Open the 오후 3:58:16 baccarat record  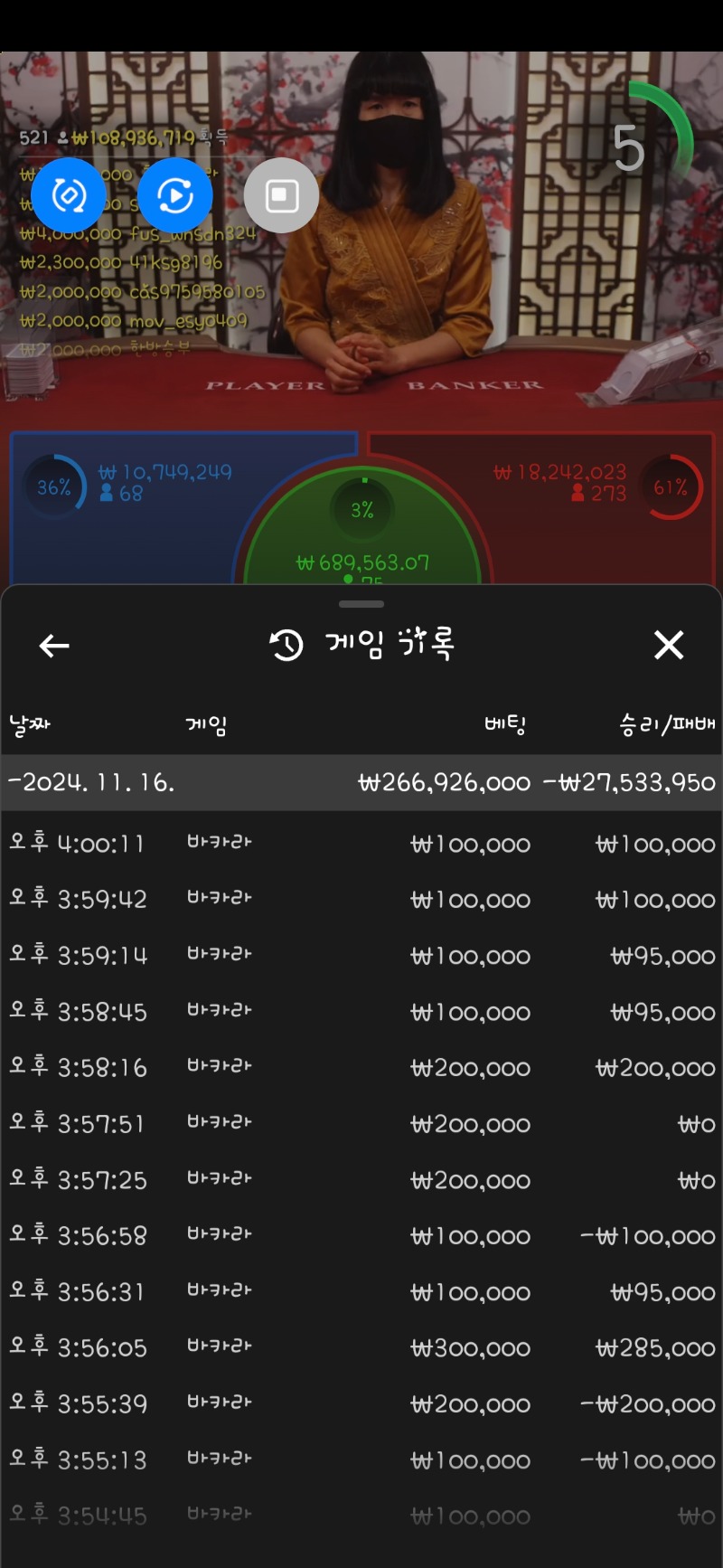tap(361, 1069)
